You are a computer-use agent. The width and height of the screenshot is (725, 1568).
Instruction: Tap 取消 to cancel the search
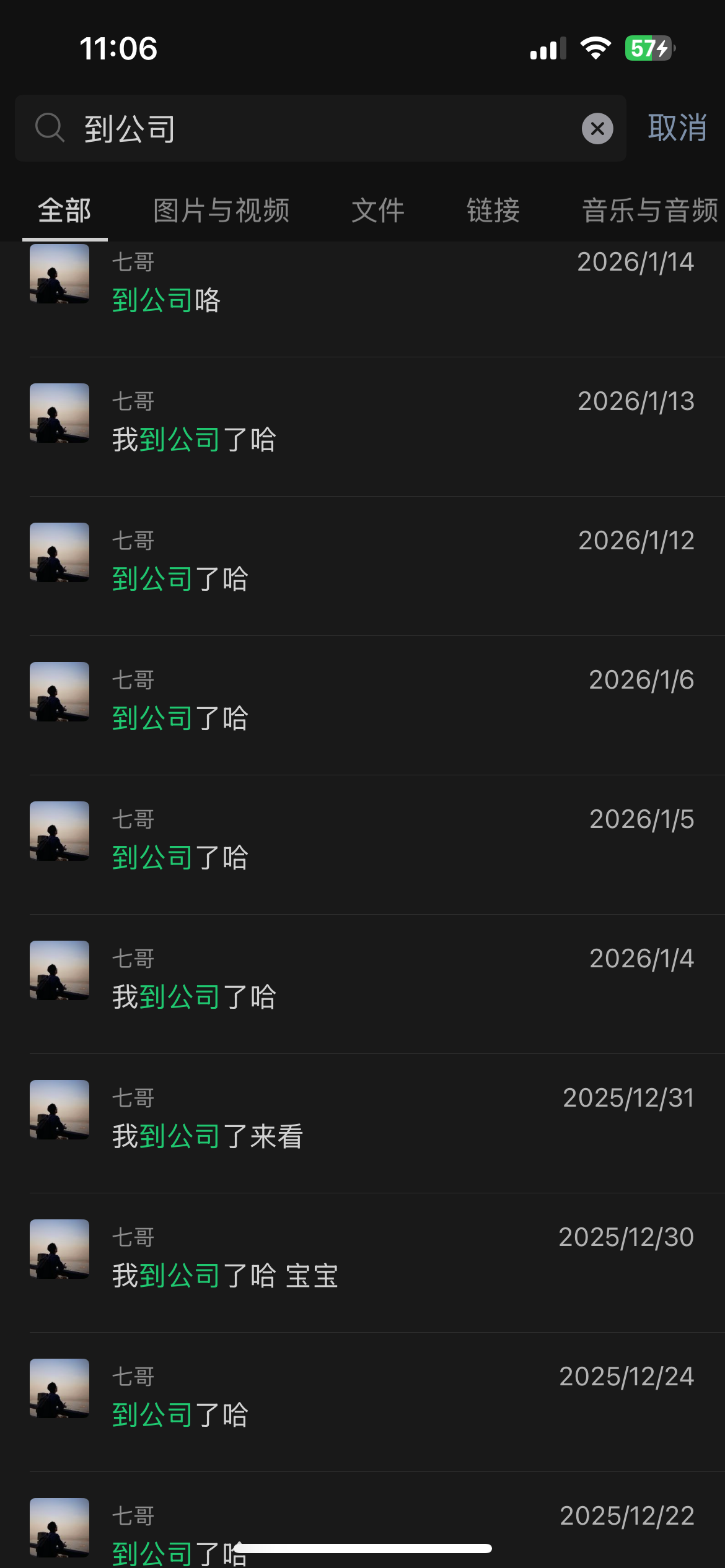(677, 128)
